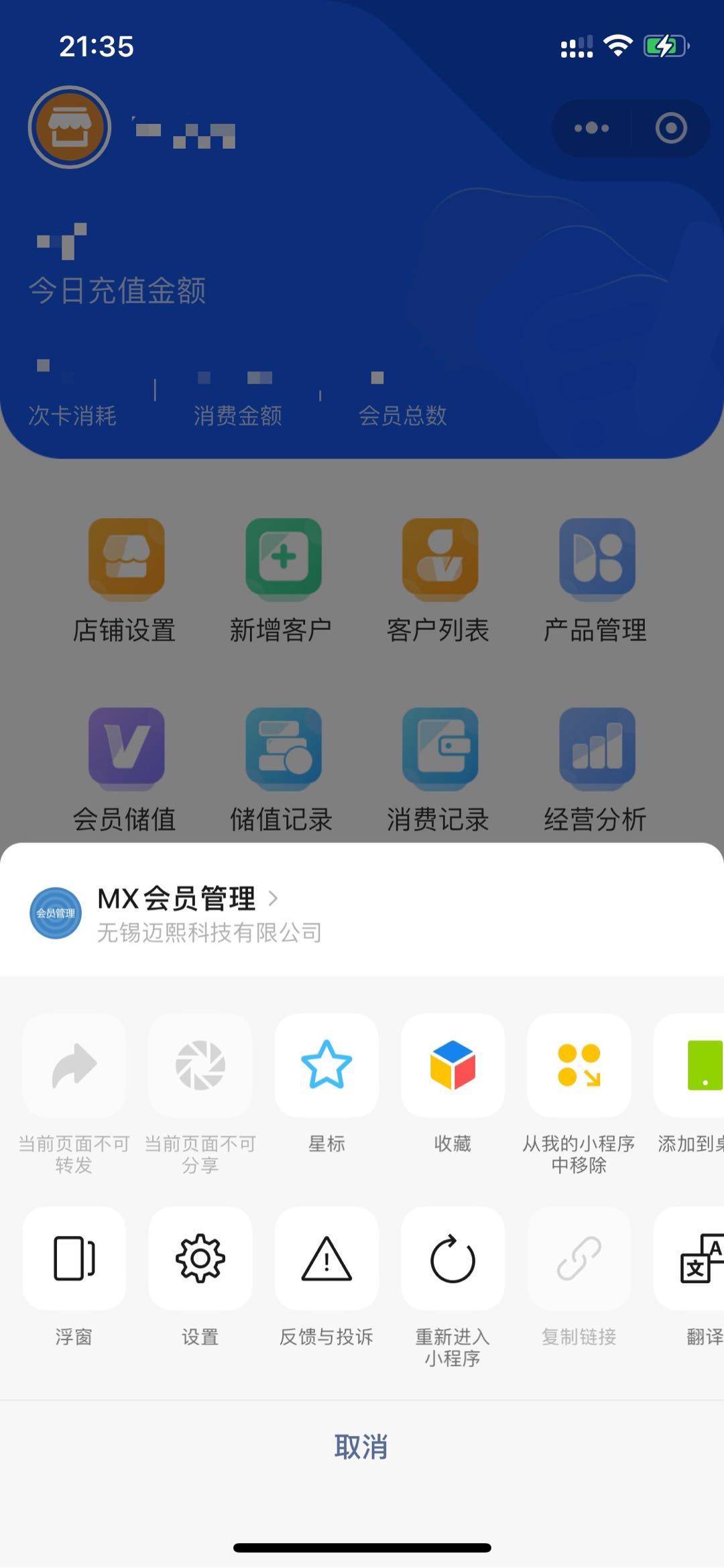The width and height of the screenshot is (724, 1568).
Task: Choose 重新进入小程序 to reload
Action: tap(452, 1258)
